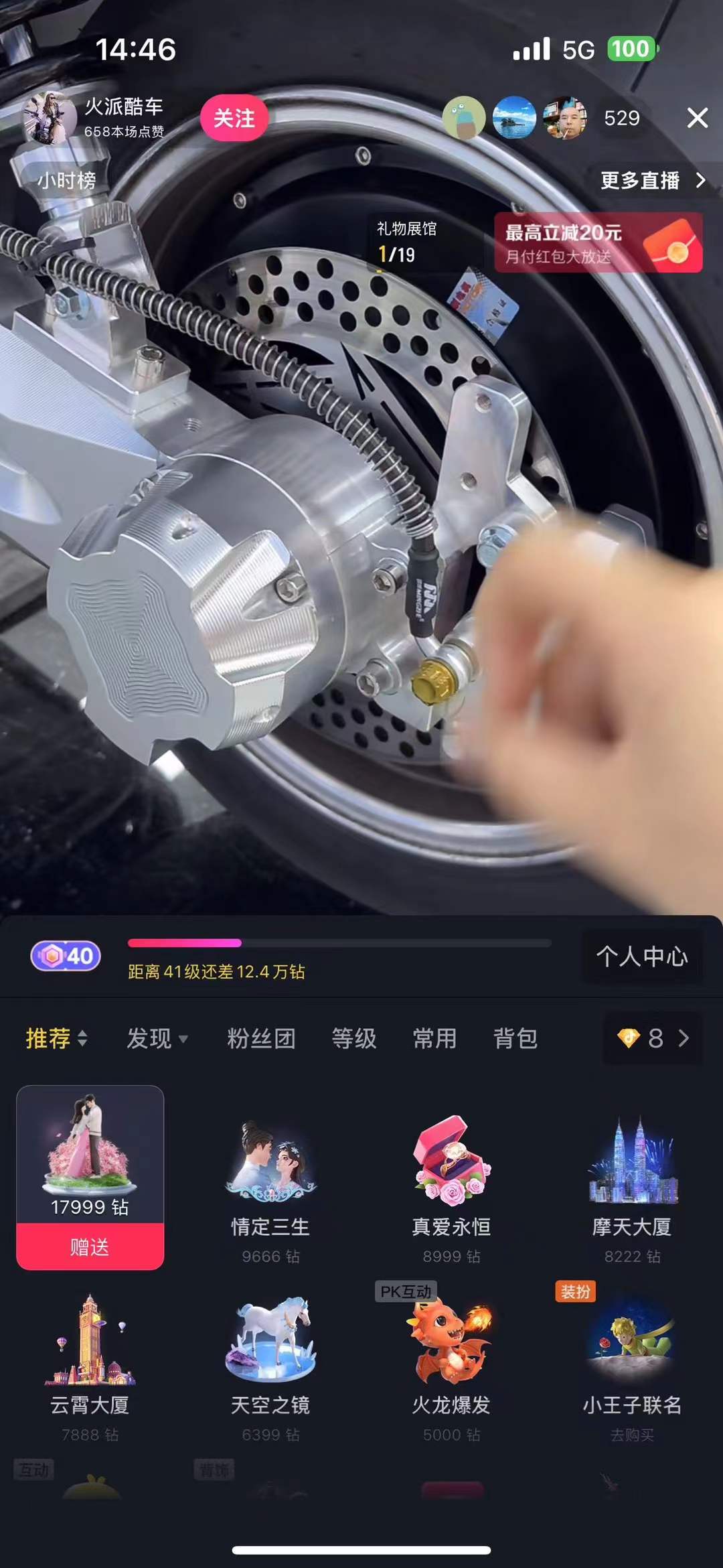
Task: Open the 小时榜 hourly ranking
Action: pos(66,180)
